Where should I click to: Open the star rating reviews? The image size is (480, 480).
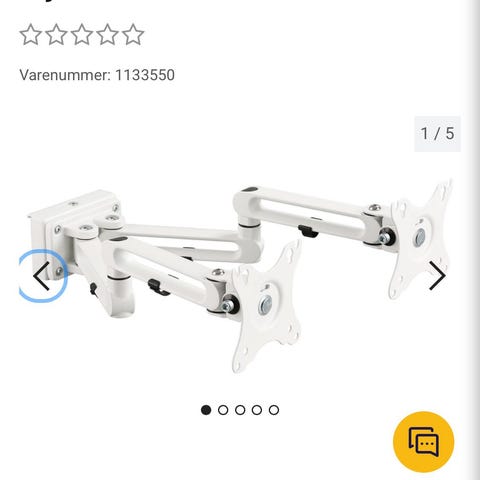pyautogui.click(x=82, y=34)
